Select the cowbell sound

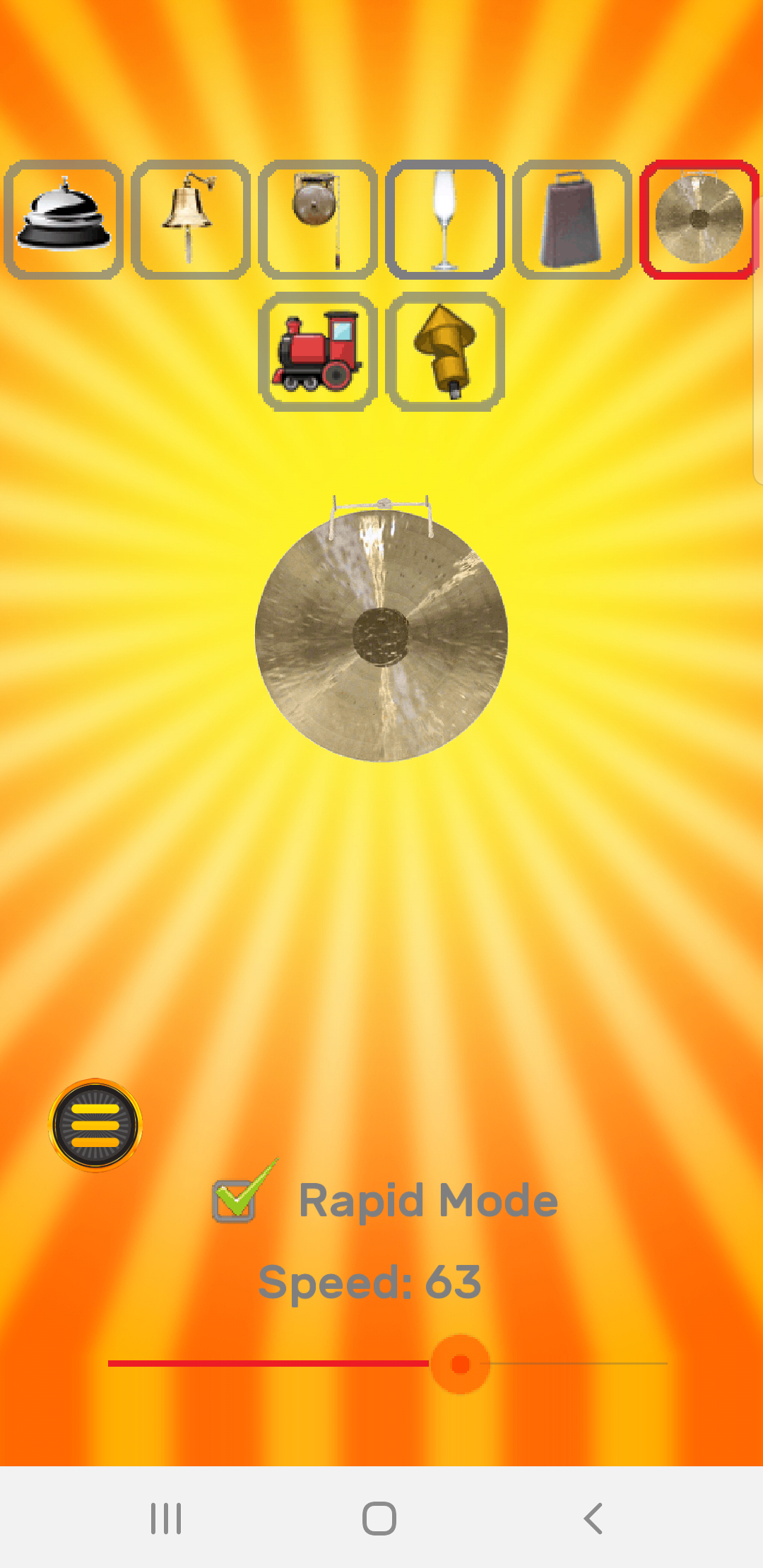pyautogui.click(x=572, y=220)
